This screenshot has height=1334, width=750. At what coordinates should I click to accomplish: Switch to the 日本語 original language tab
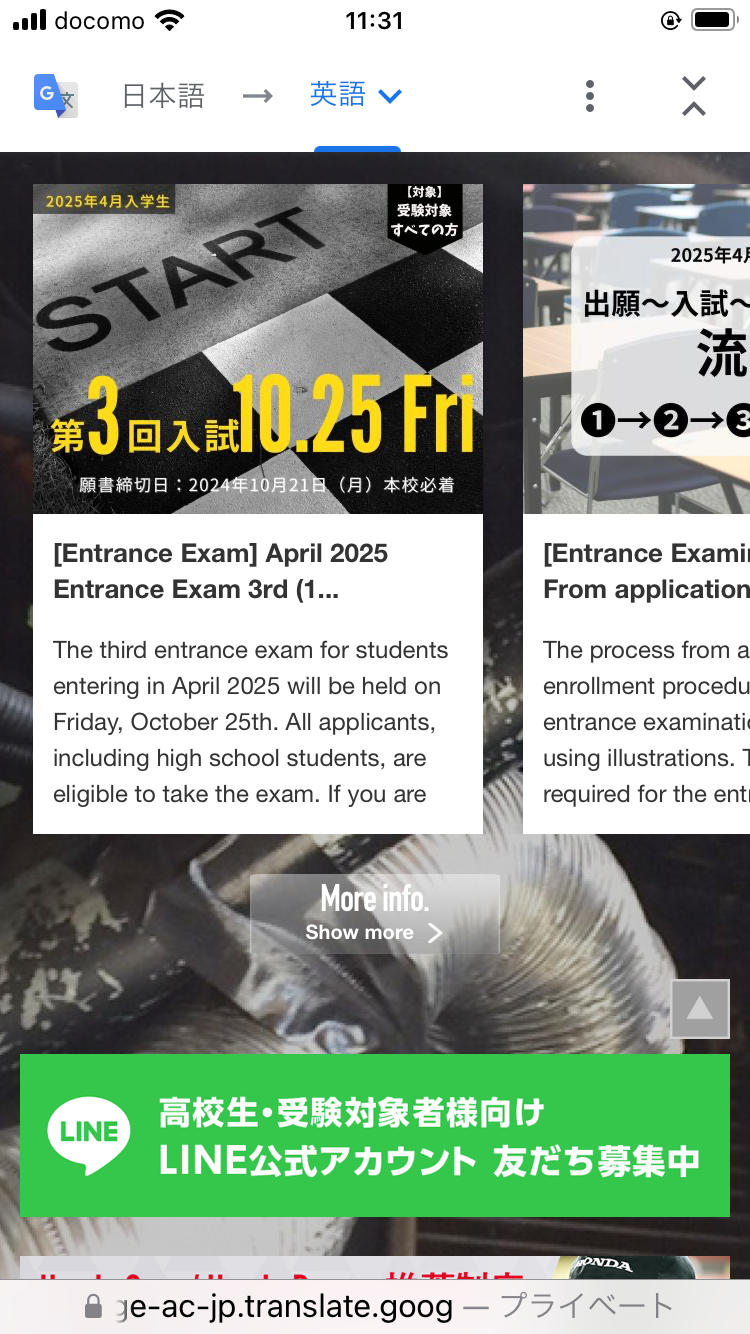[163, 96]
